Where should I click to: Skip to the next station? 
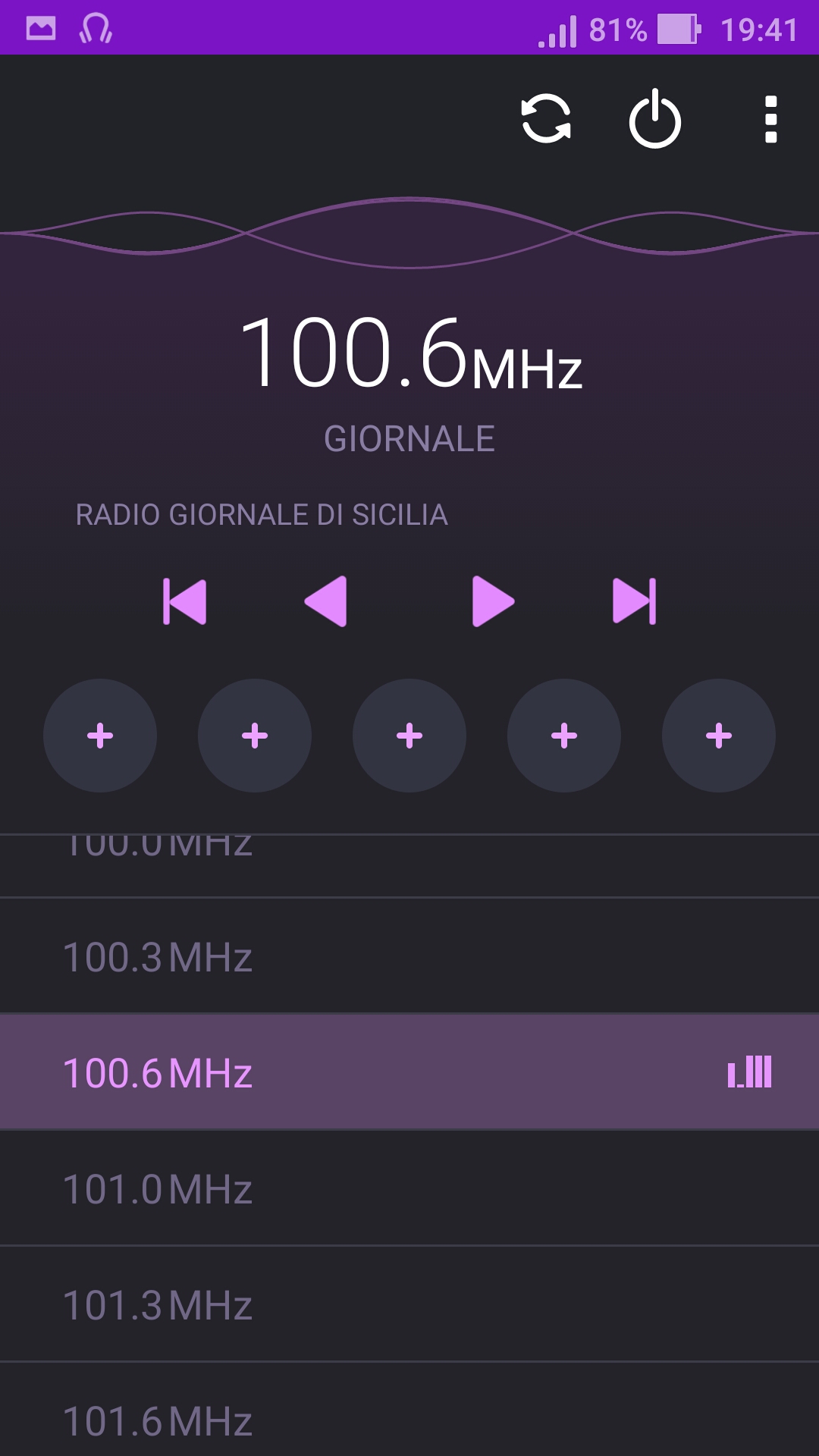(634, 601)
